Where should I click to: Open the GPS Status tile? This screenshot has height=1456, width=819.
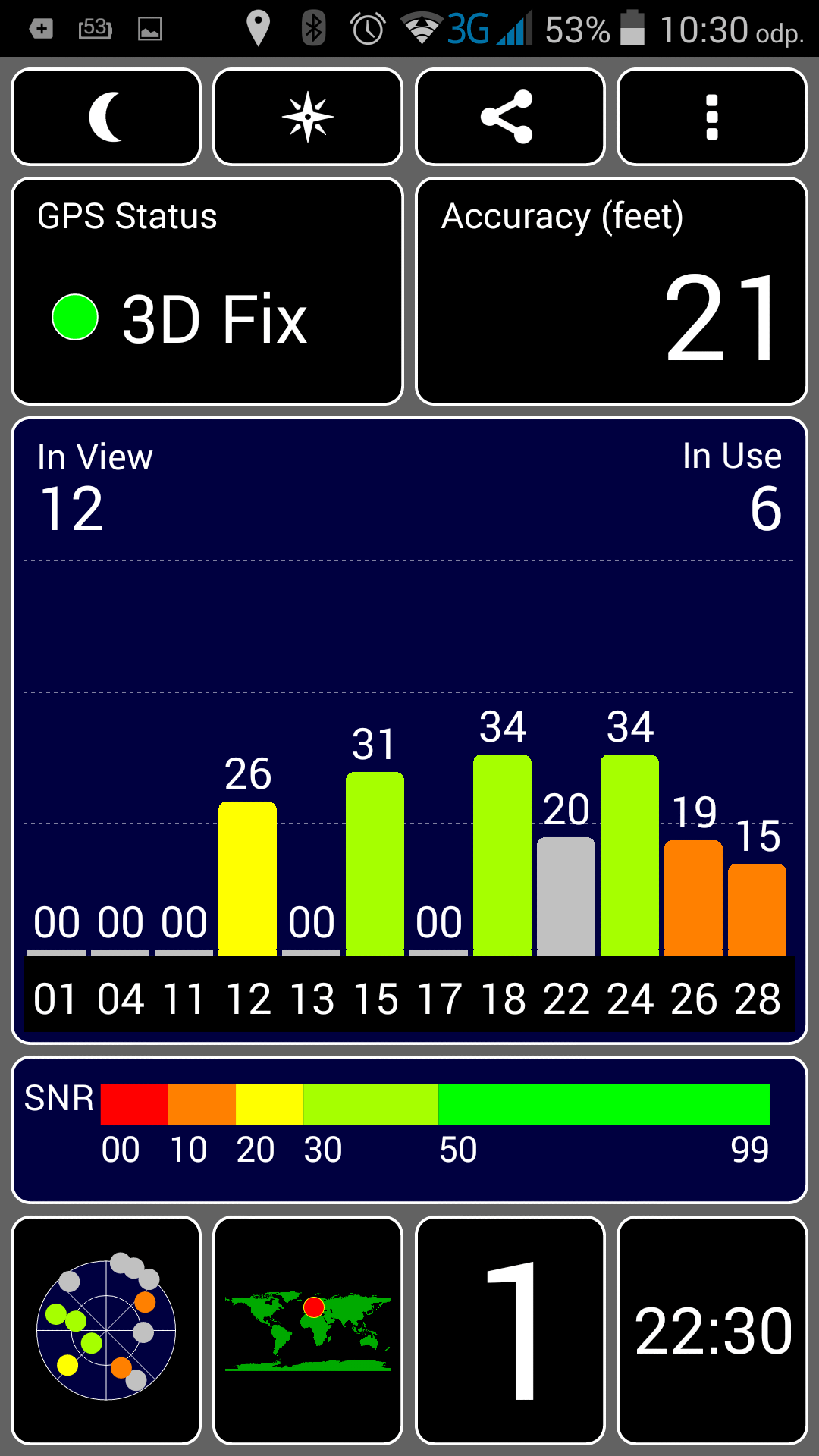[207, 291]
